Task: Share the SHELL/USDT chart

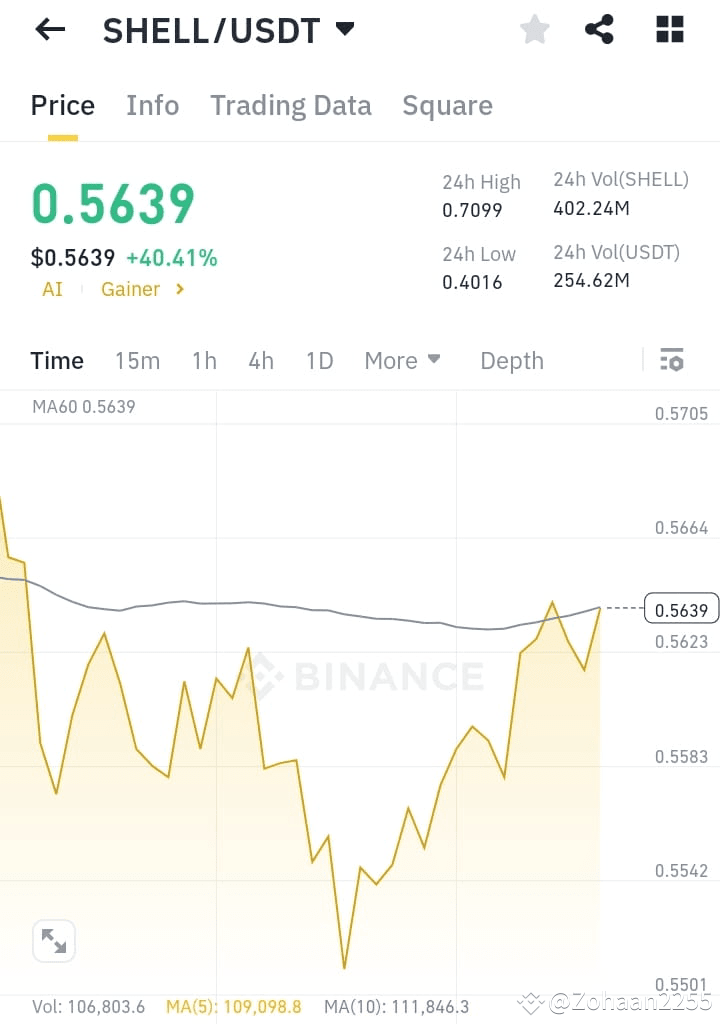Action: (599, 29)
